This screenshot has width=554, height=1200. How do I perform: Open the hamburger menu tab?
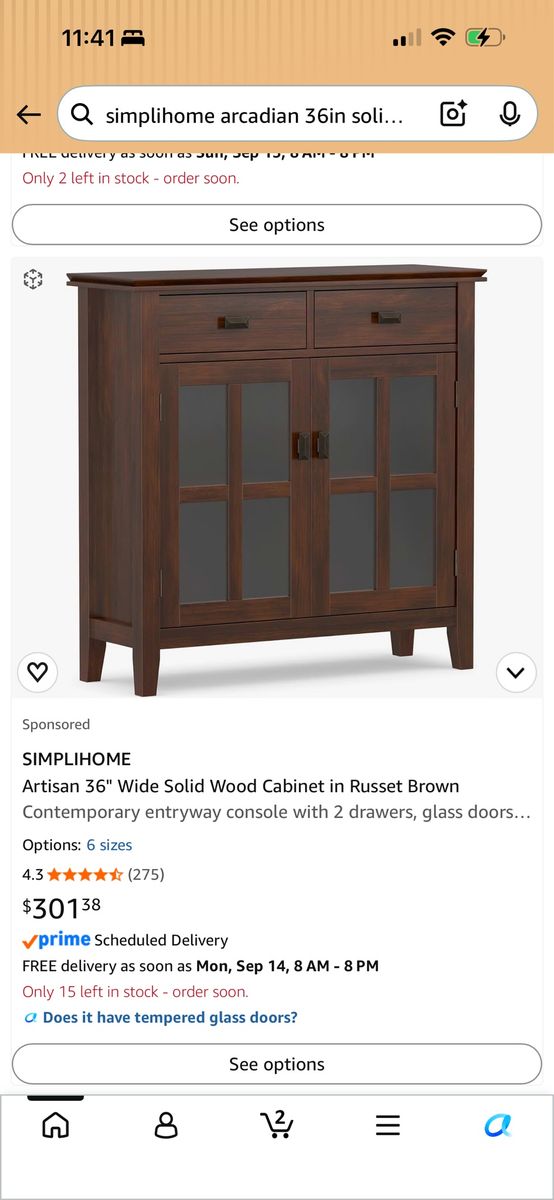[x=388, y=1125]
